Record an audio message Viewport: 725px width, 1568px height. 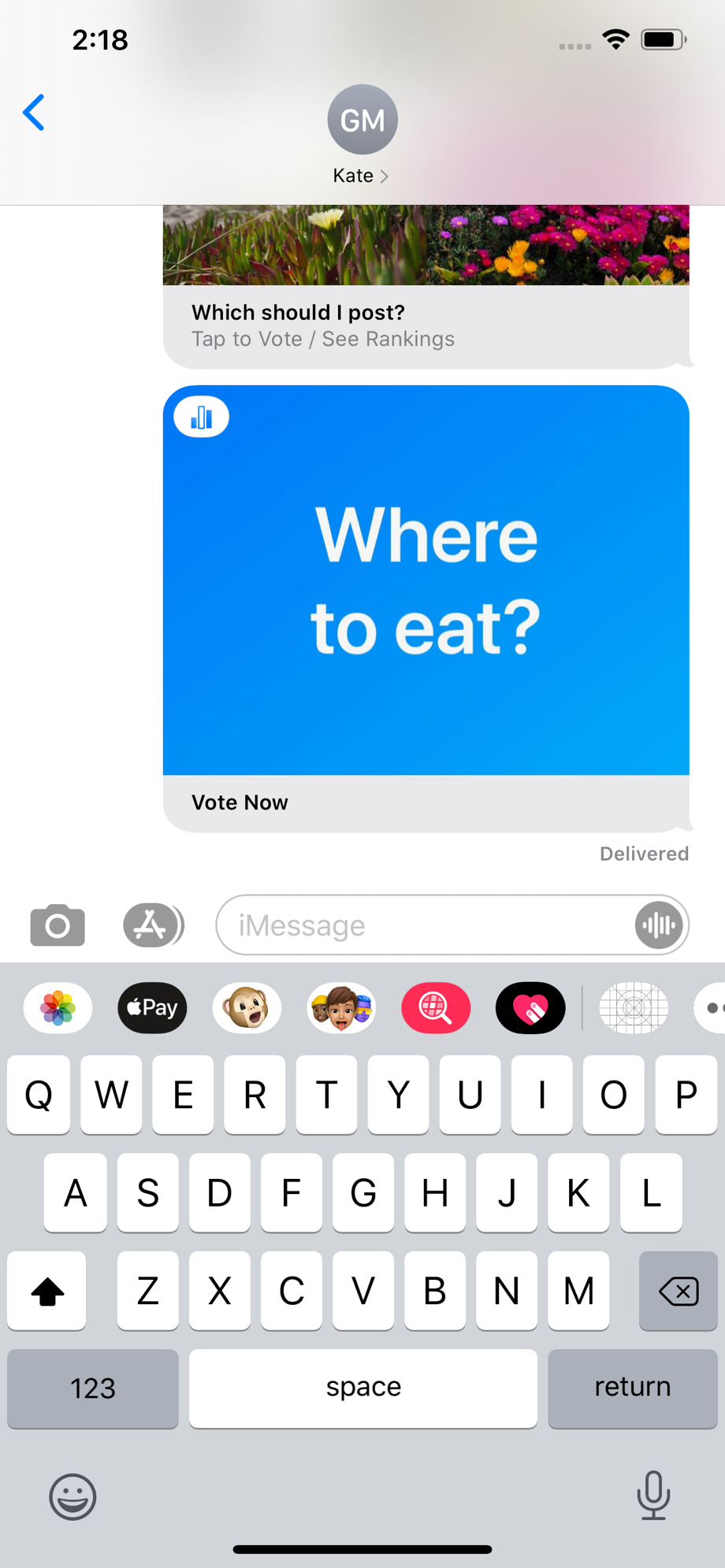click(658, 925)
